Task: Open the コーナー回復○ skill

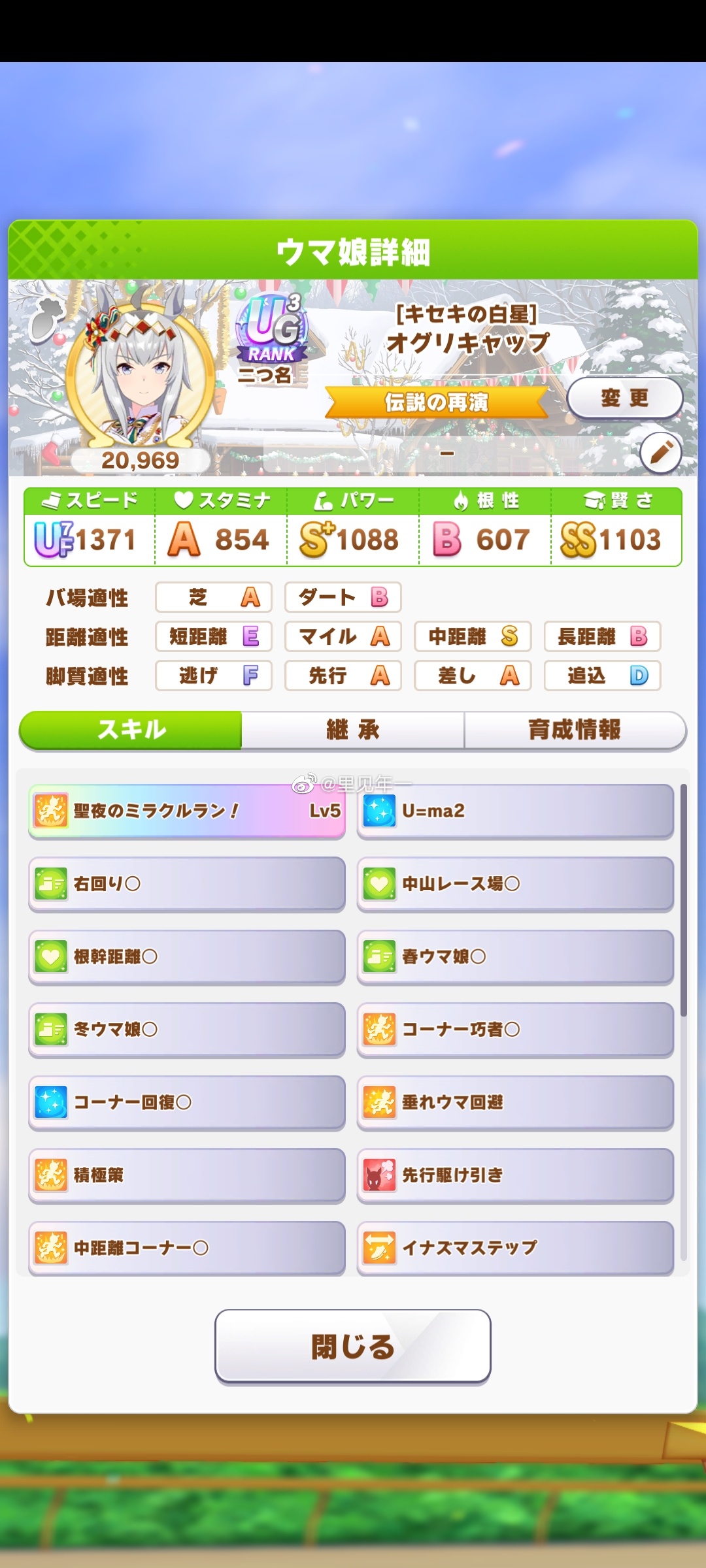Action: (x=187, y=1102)
